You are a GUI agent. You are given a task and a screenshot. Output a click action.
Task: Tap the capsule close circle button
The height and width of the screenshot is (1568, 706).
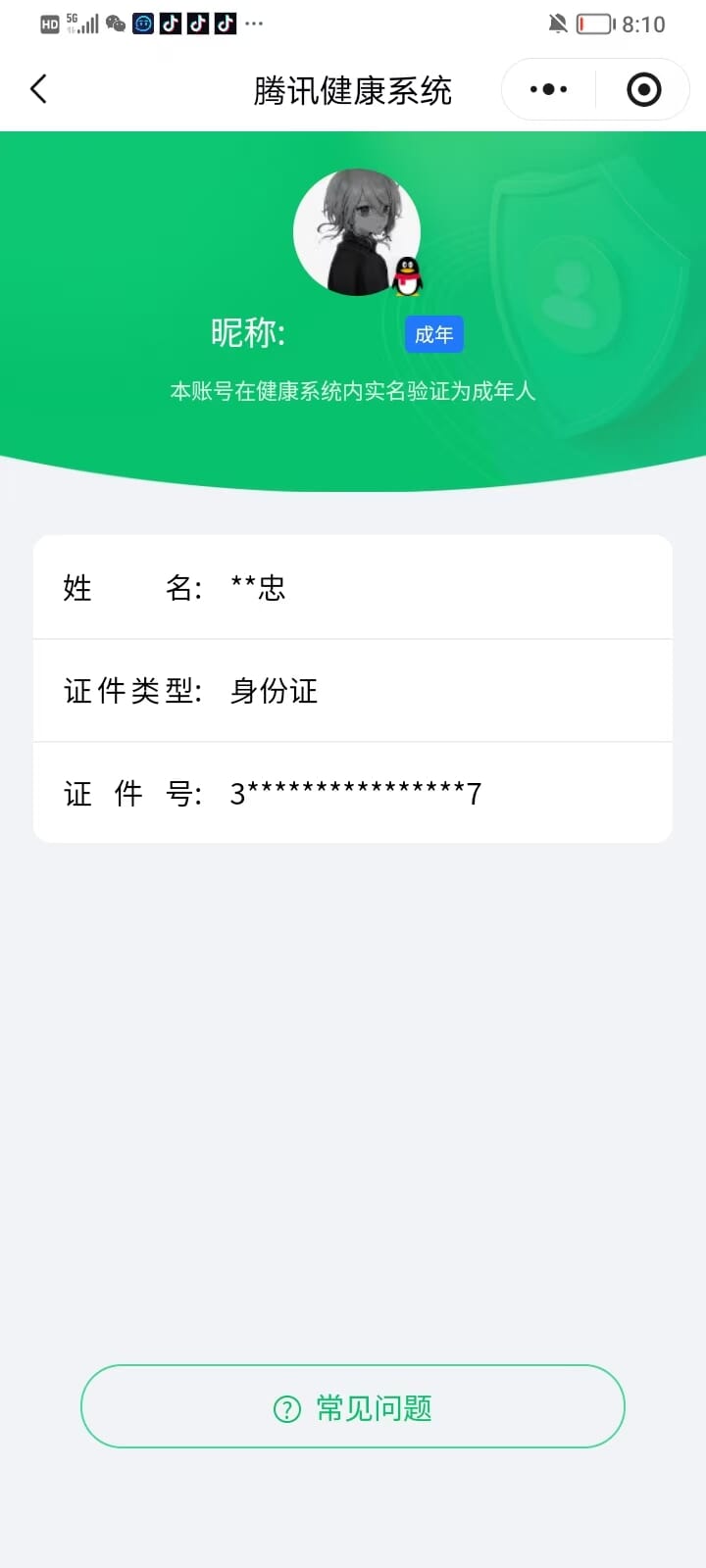click(643, 88)
